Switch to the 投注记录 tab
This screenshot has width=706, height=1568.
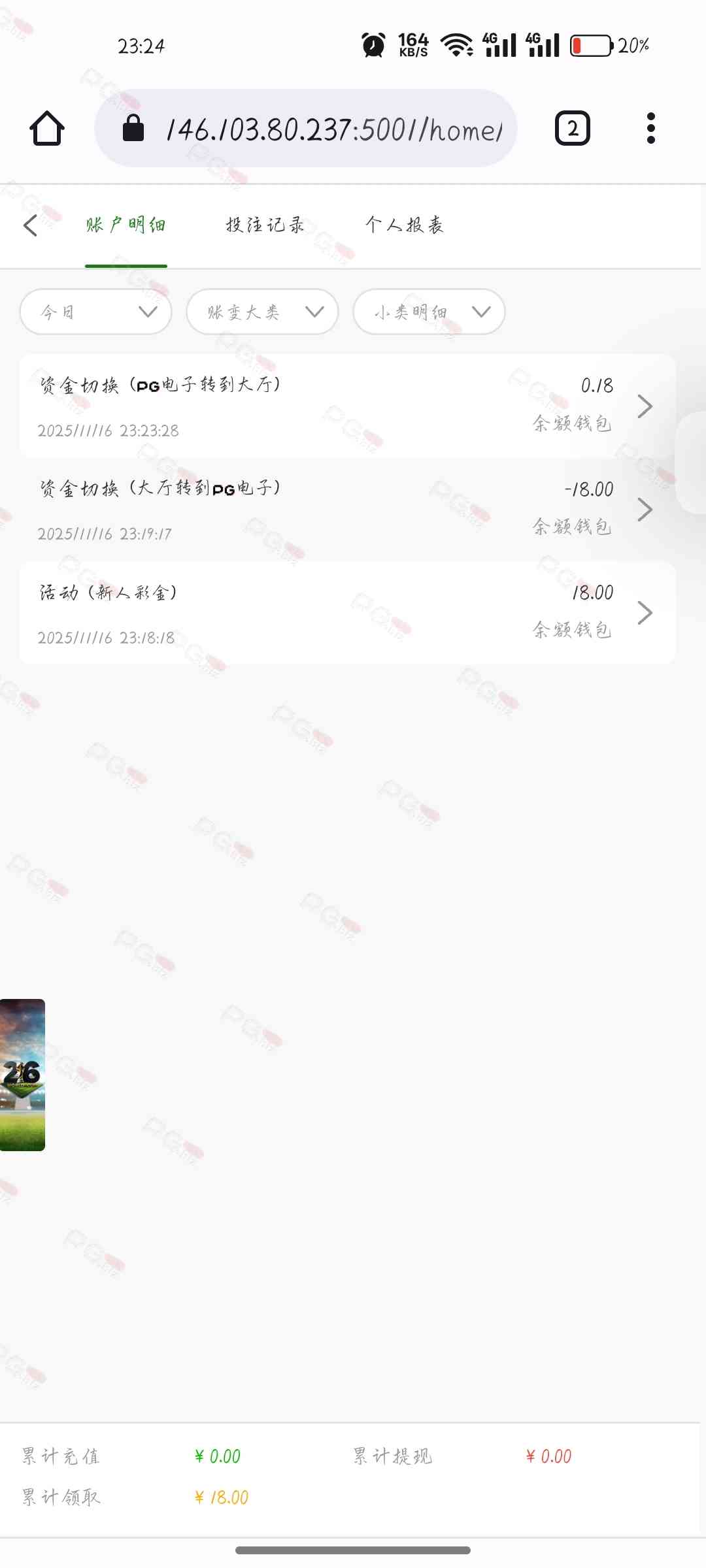(x=265, y=225)
